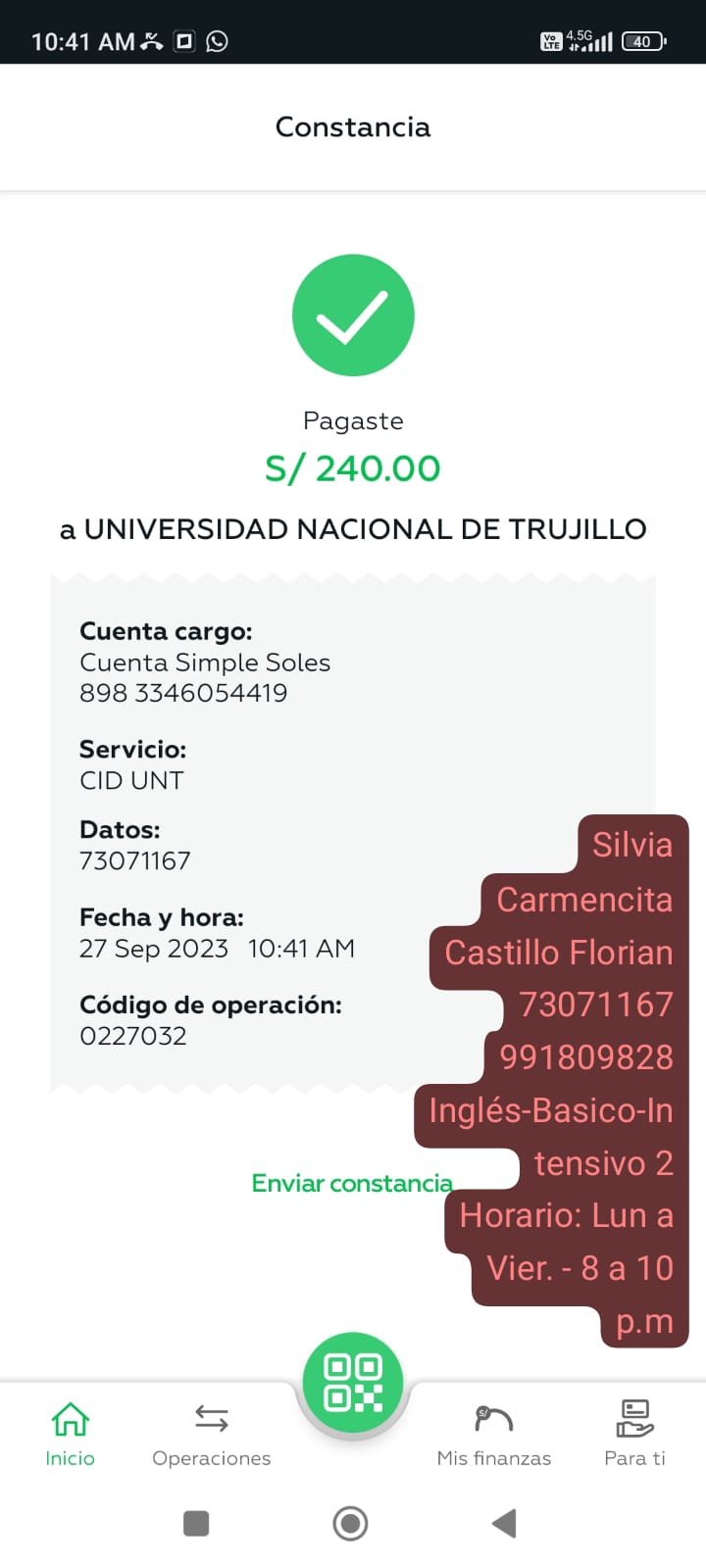Switch to the Operaciones tab
This screenshot has height=1568, width=706.
pos(211,1434)
